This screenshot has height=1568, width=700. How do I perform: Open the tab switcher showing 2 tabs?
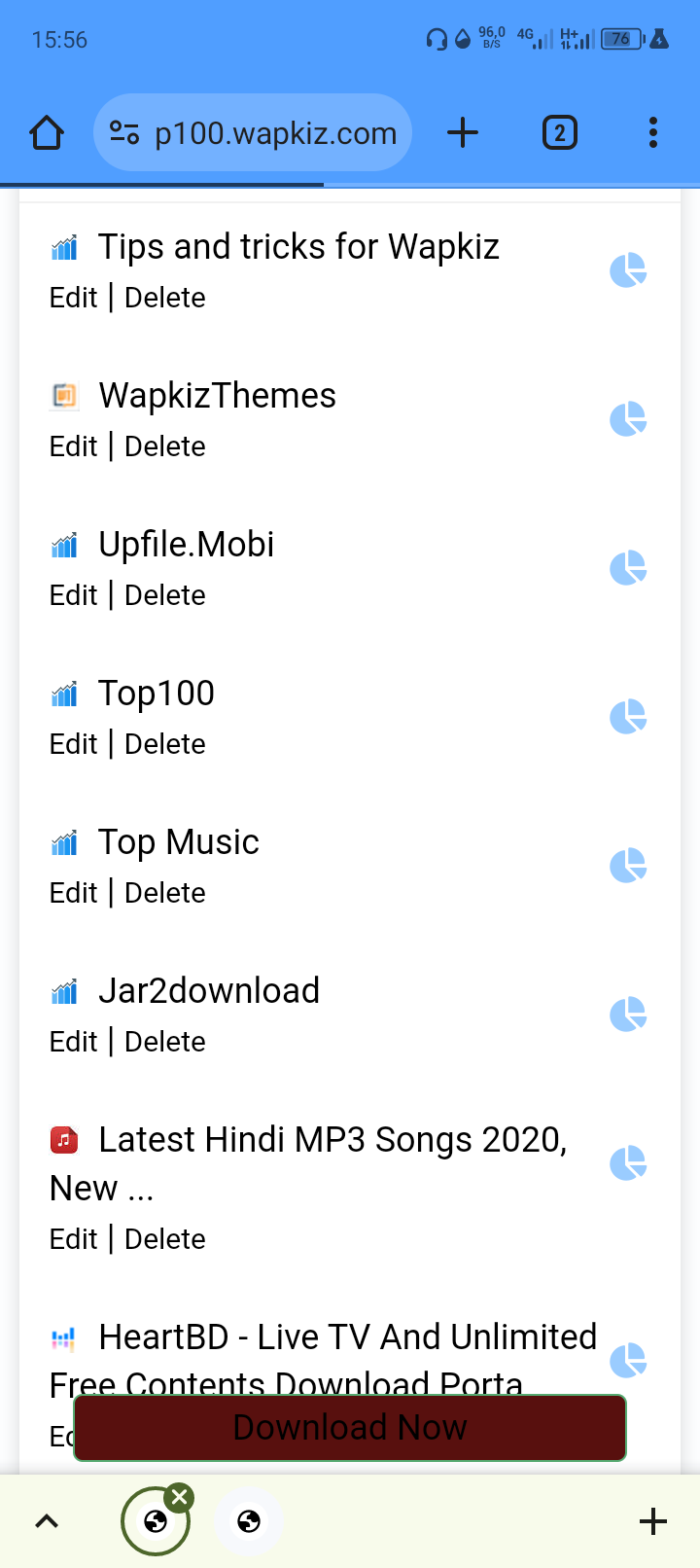[x=559, y=132]
